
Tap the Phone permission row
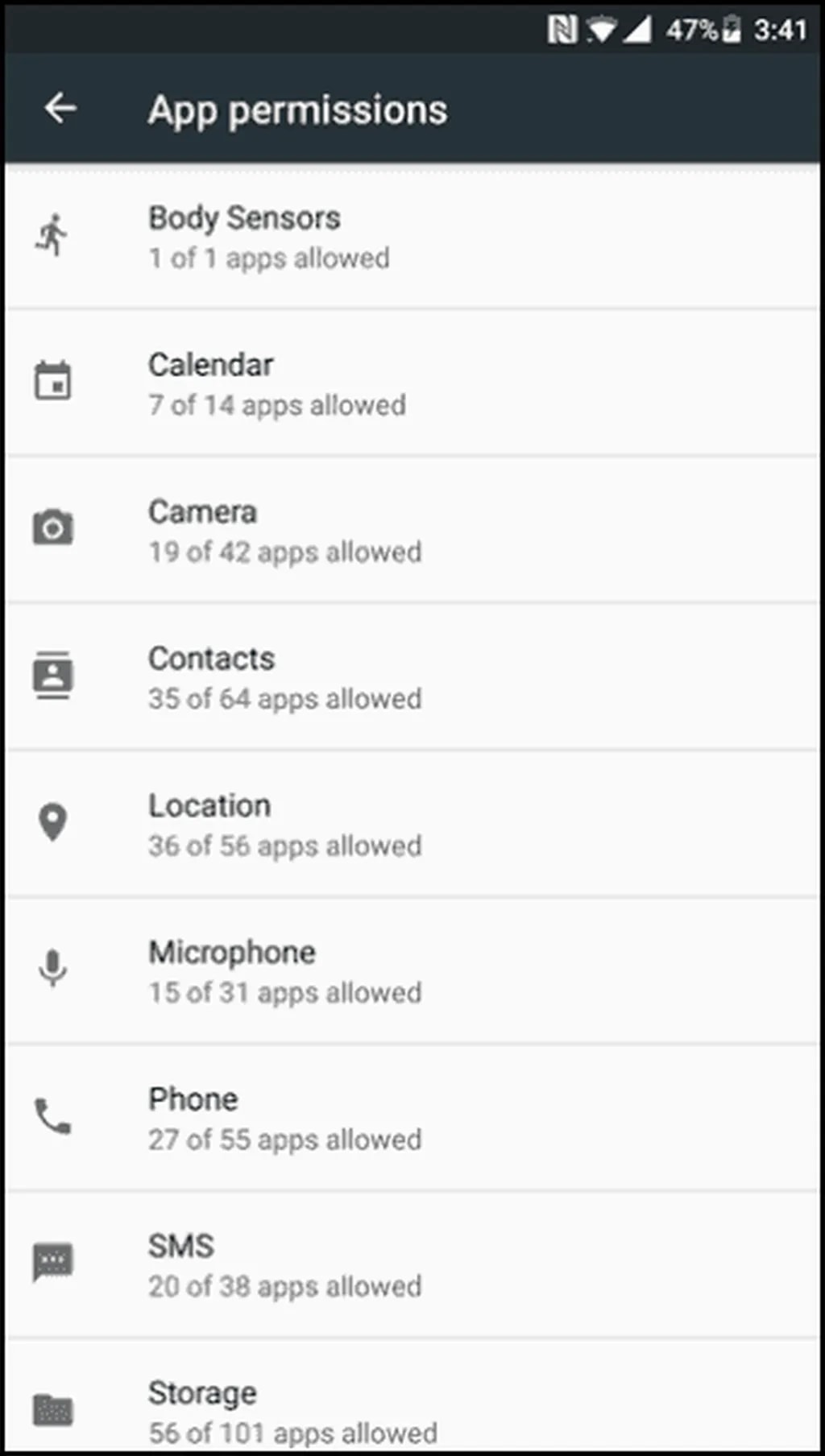click(411, 1118)
